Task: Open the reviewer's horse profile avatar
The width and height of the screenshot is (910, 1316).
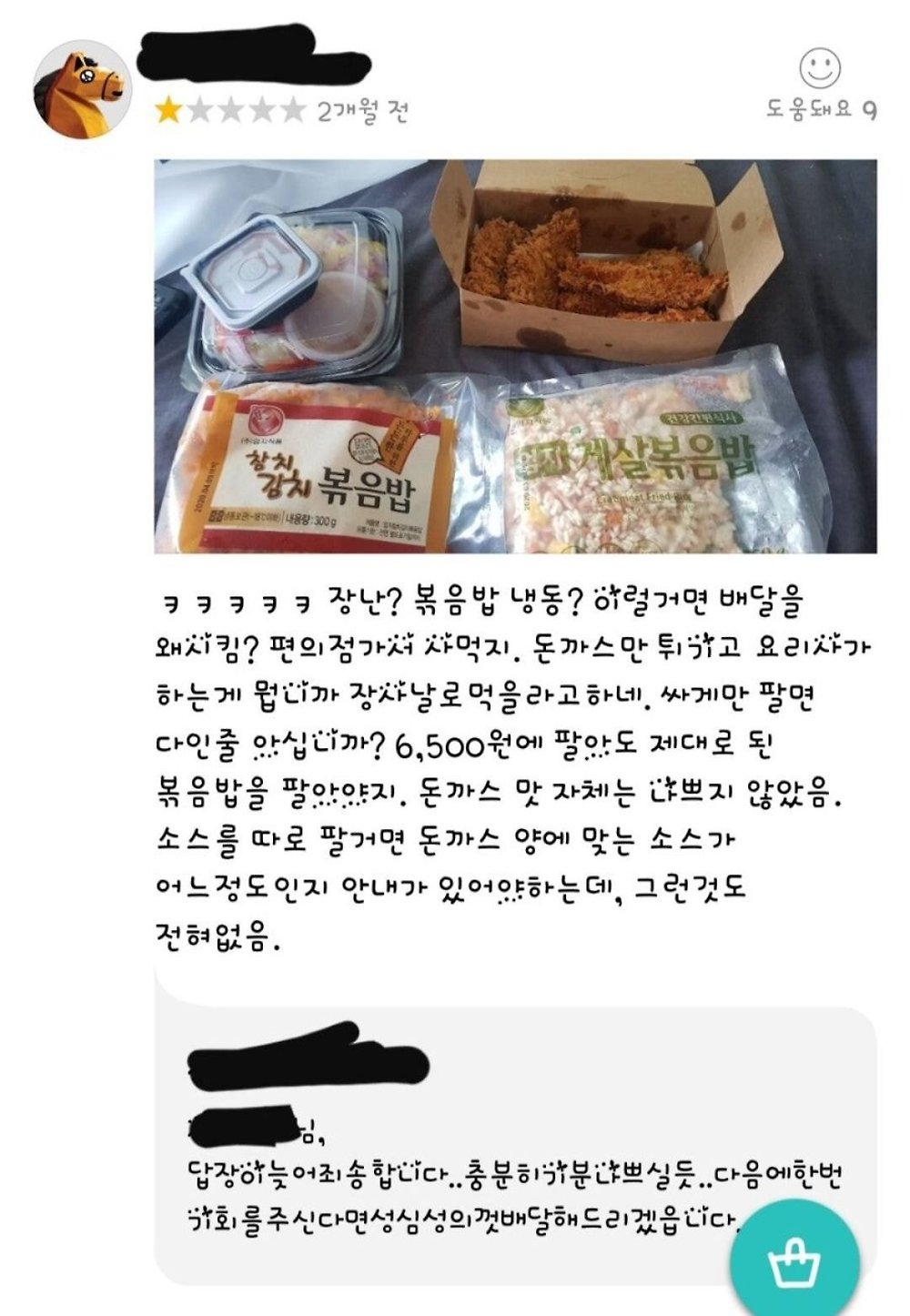Action: [82, 89]
